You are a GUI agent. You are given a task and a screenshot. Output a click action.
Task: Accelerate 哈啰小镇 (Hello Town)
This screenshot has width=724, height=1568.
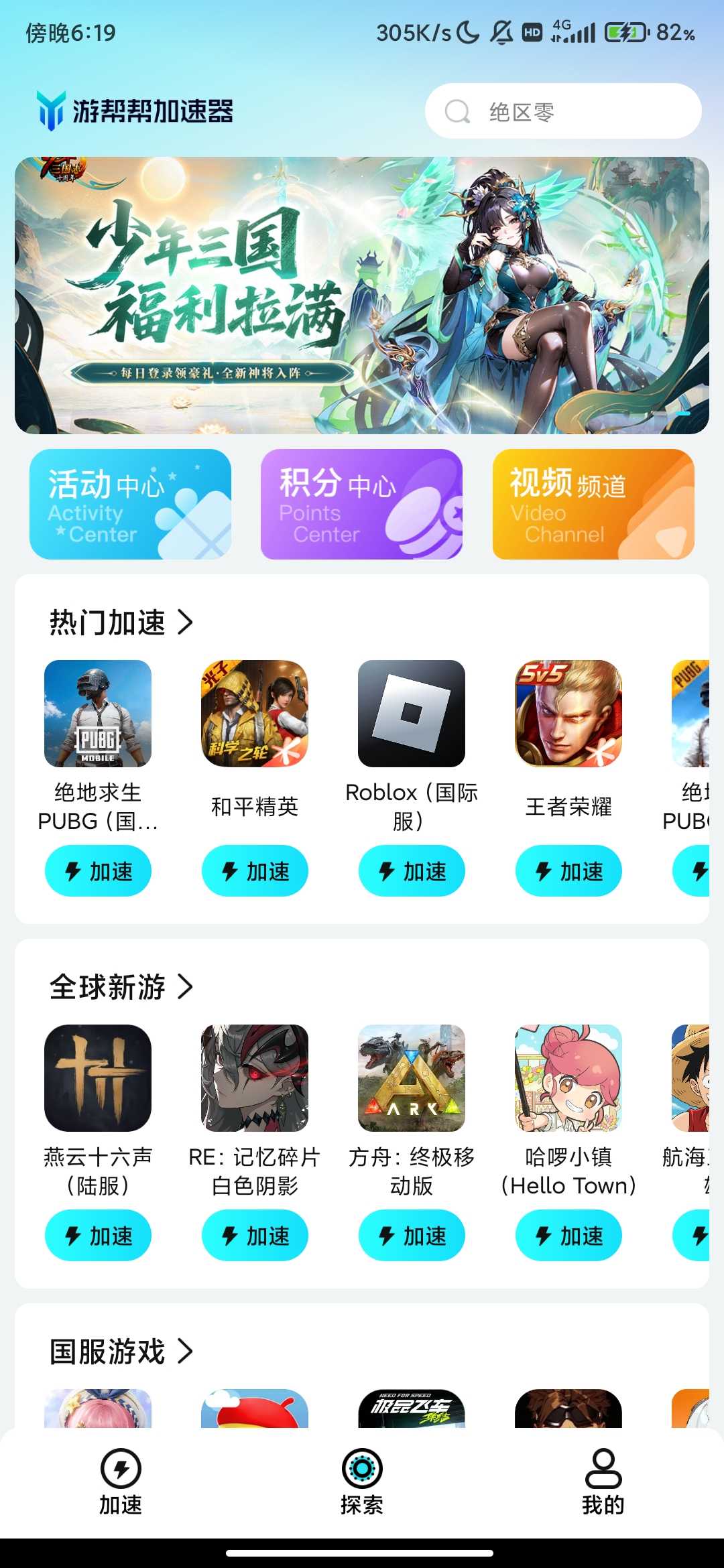coord(568,1236)
